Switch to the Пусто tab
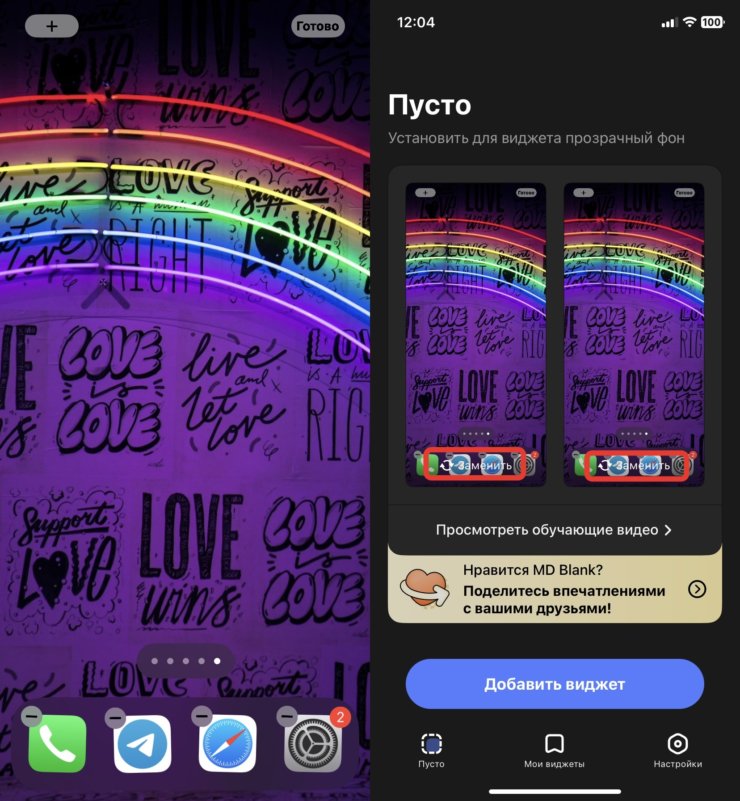740x801 pixels. coord(431,751)
